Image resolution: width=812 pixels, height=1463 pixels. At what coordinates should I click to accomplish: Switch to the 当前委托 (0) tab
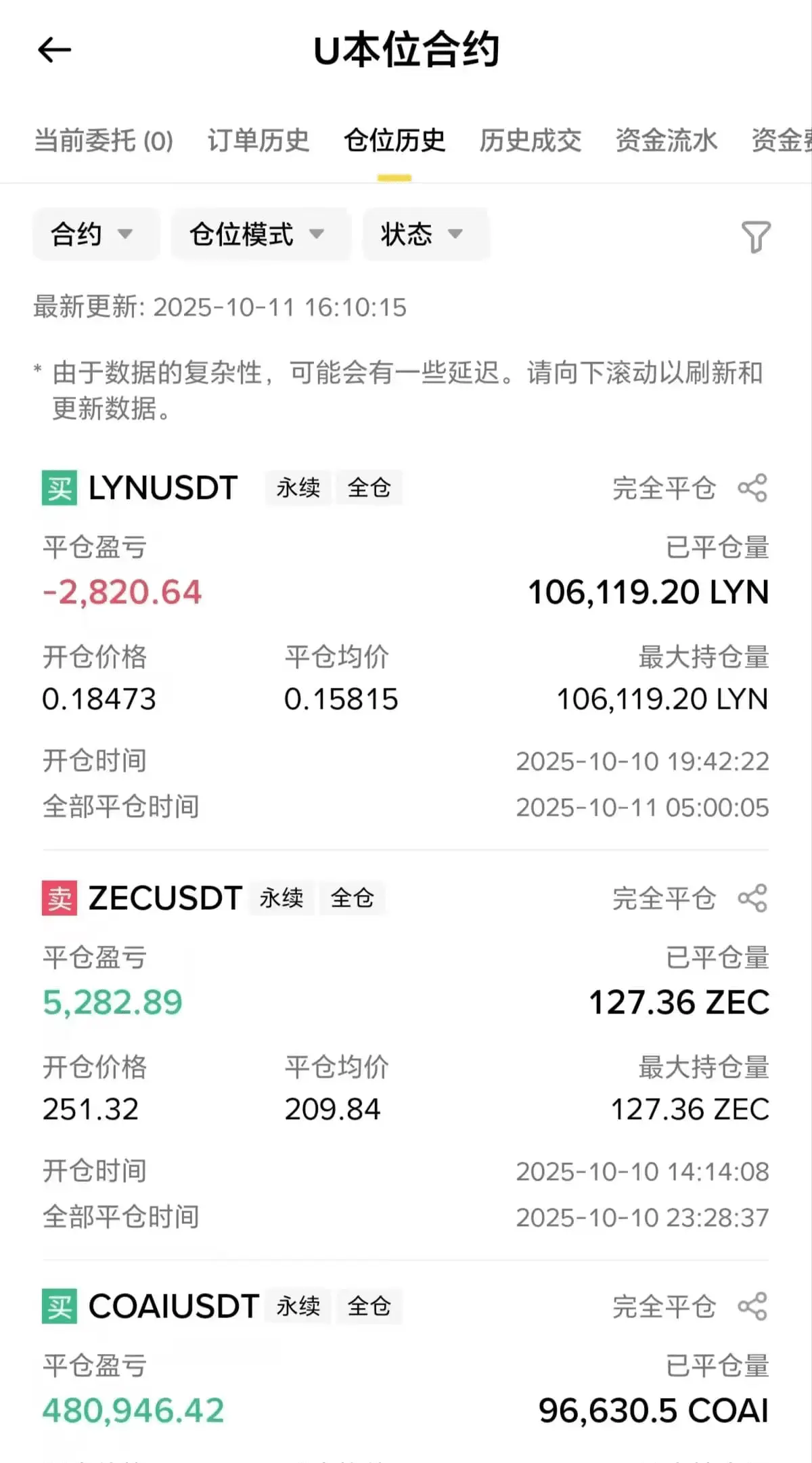point(104,141)
